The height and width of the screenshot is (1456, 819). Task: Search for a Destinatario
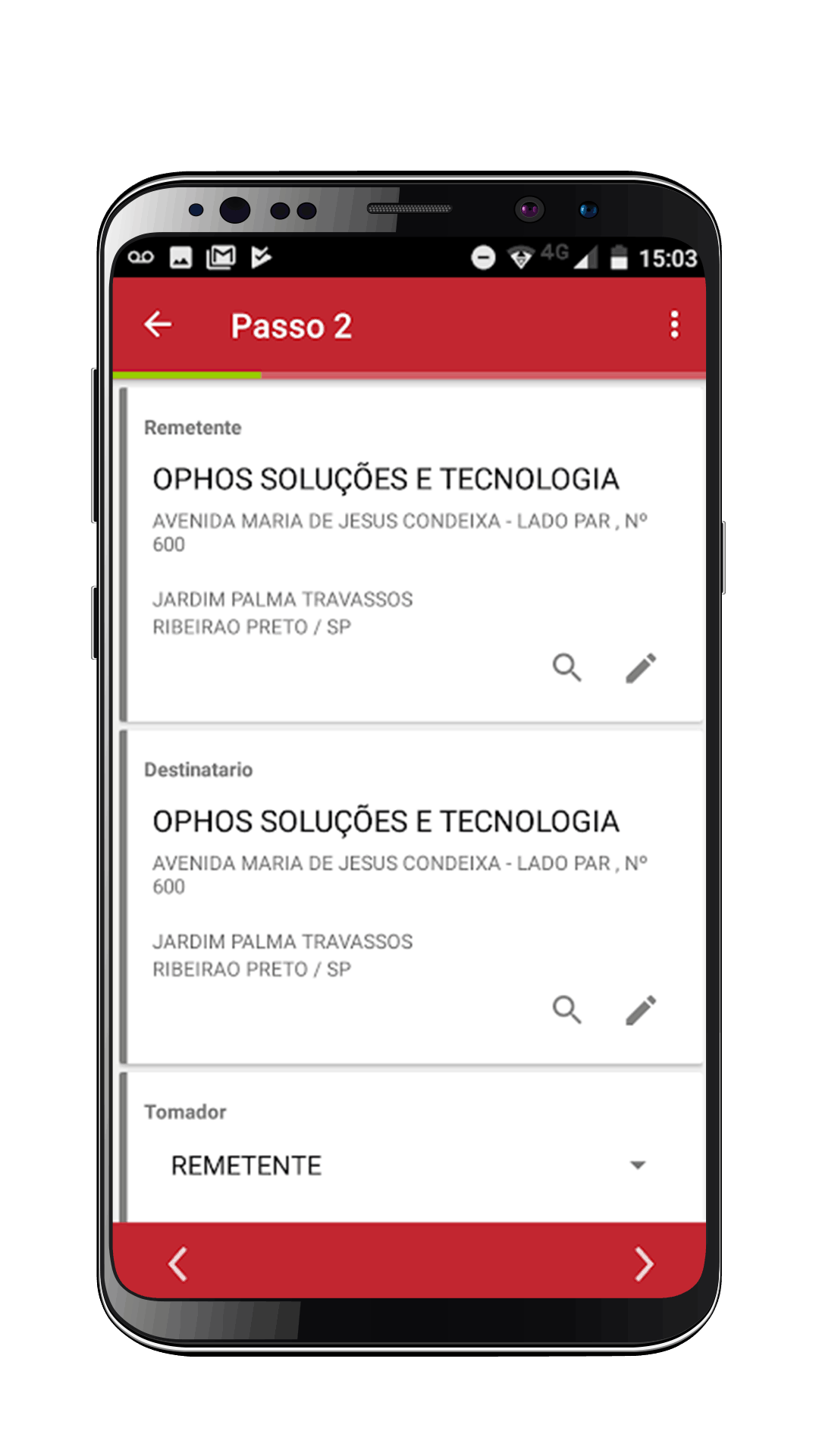(x=566, y=1009)
